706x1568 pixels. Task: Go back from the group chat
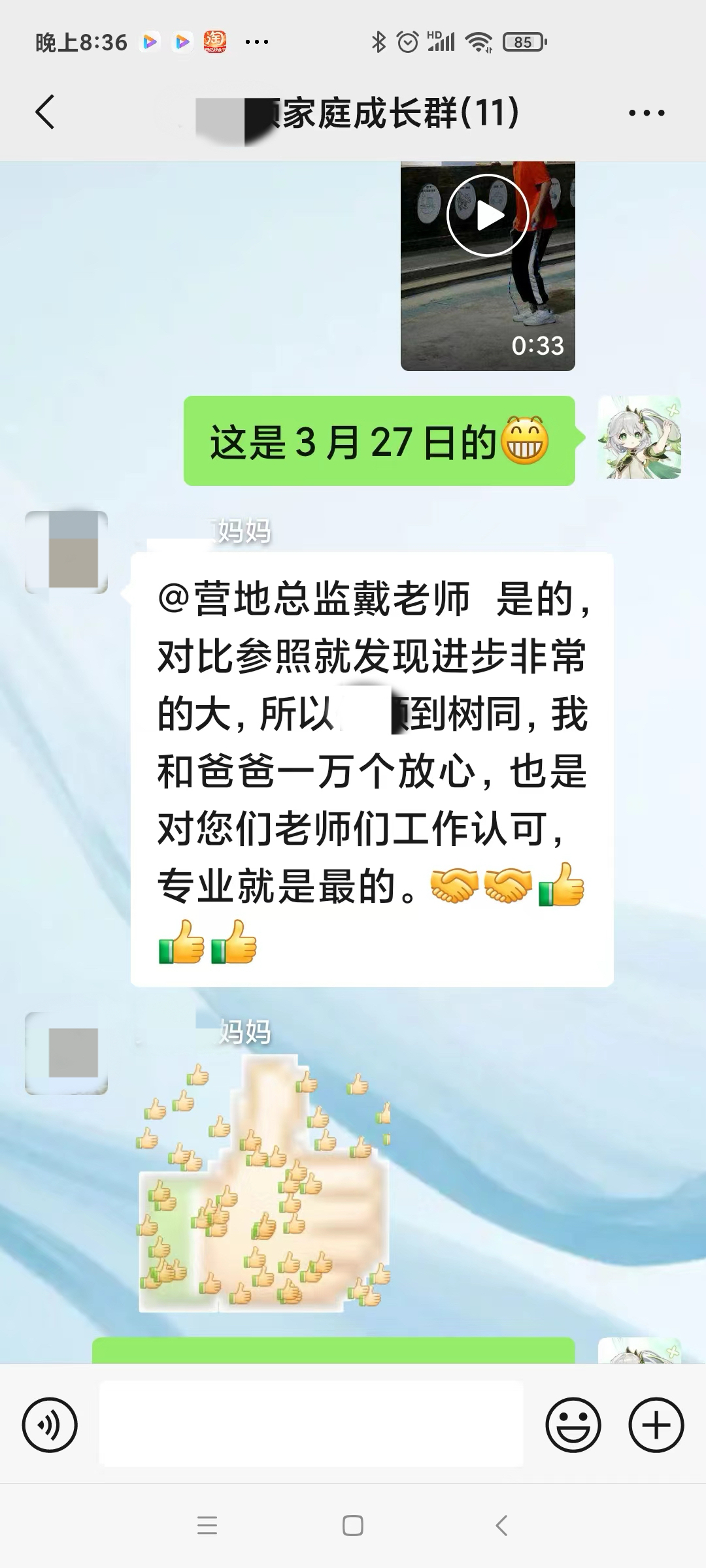45,112
